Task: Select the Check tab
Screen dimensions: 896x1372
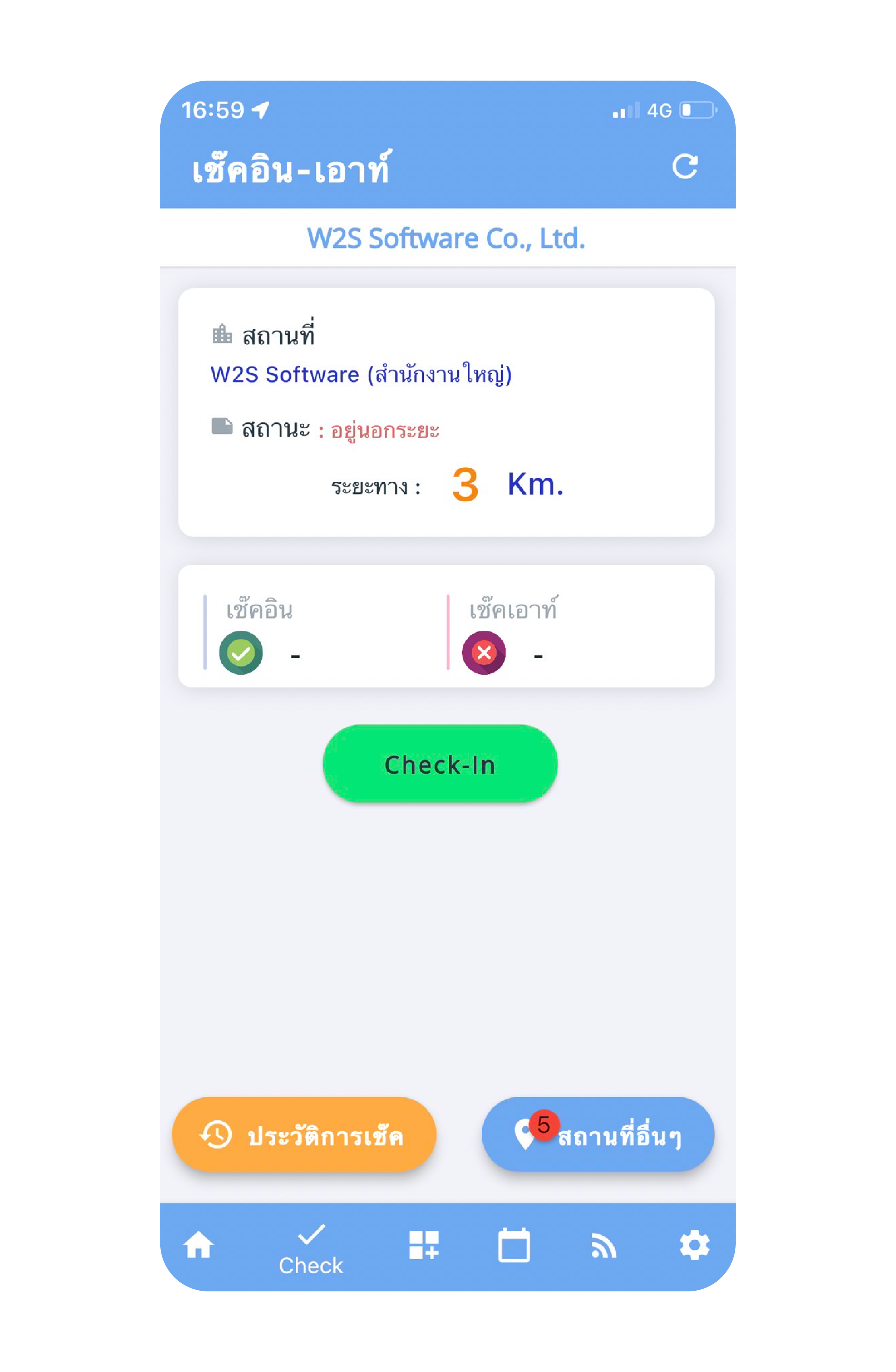Action: tap(311, 1249)
